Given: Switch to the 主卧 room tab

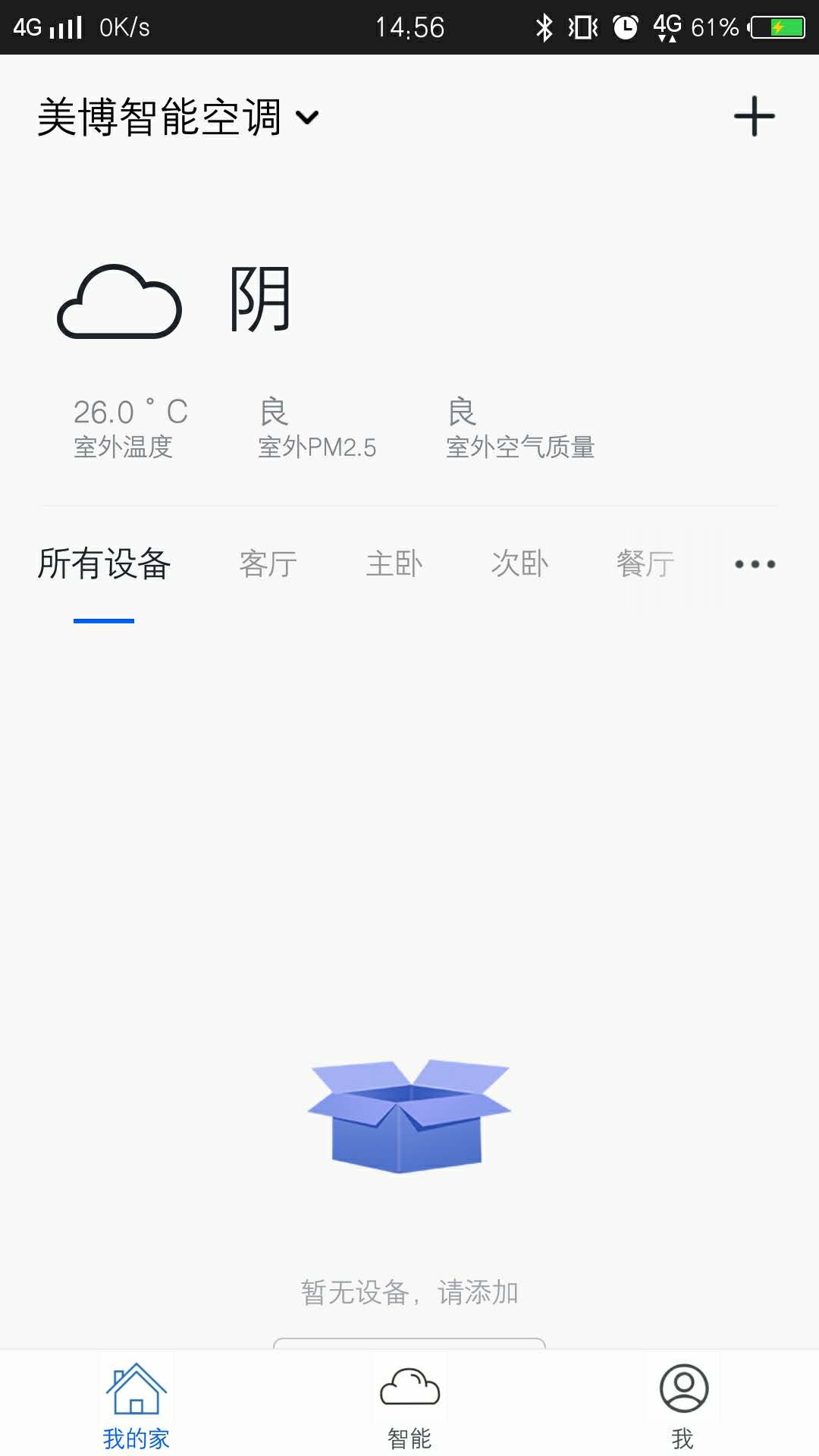Looking at the screenshot, I should [x=394, y=564].
